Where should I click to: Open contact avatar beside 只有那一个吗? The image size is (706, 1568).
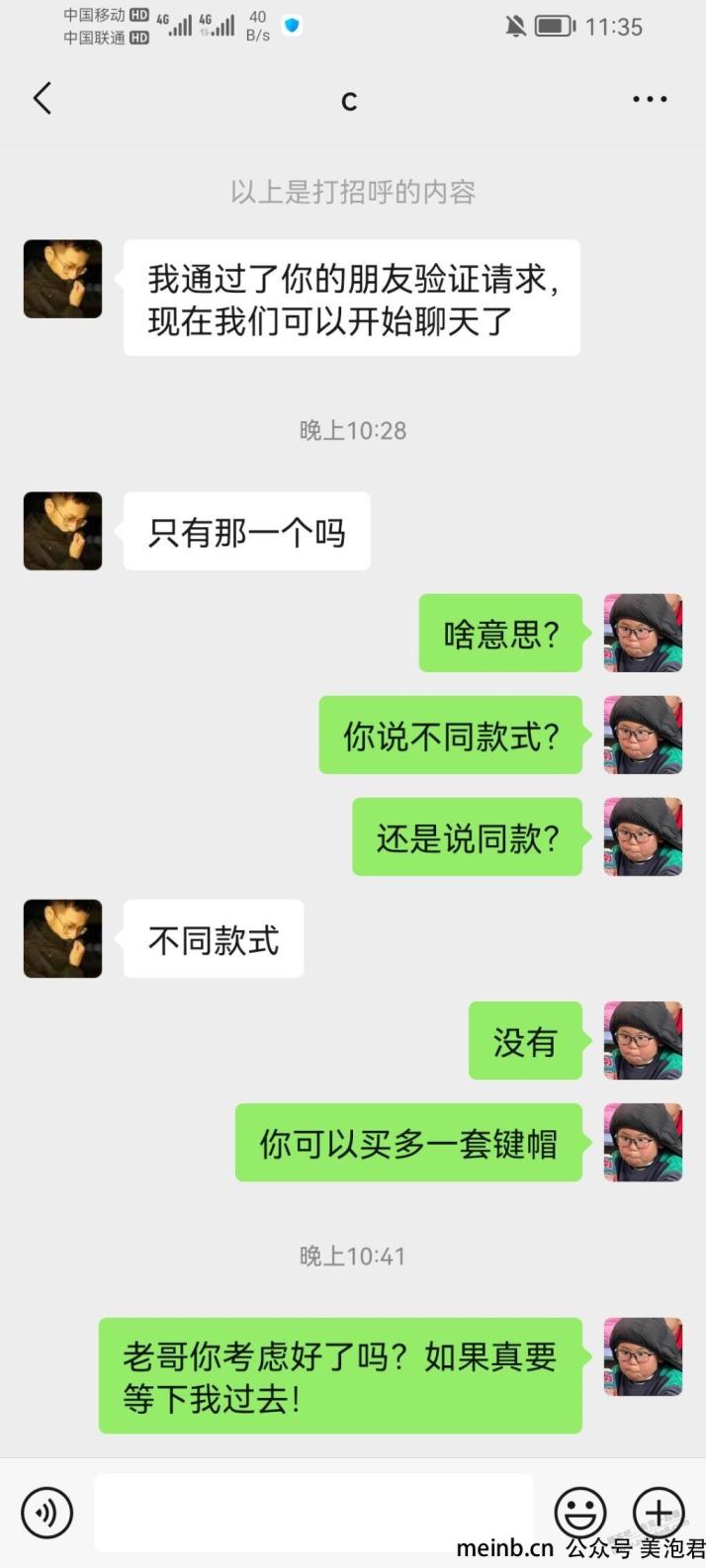(63, 531)
